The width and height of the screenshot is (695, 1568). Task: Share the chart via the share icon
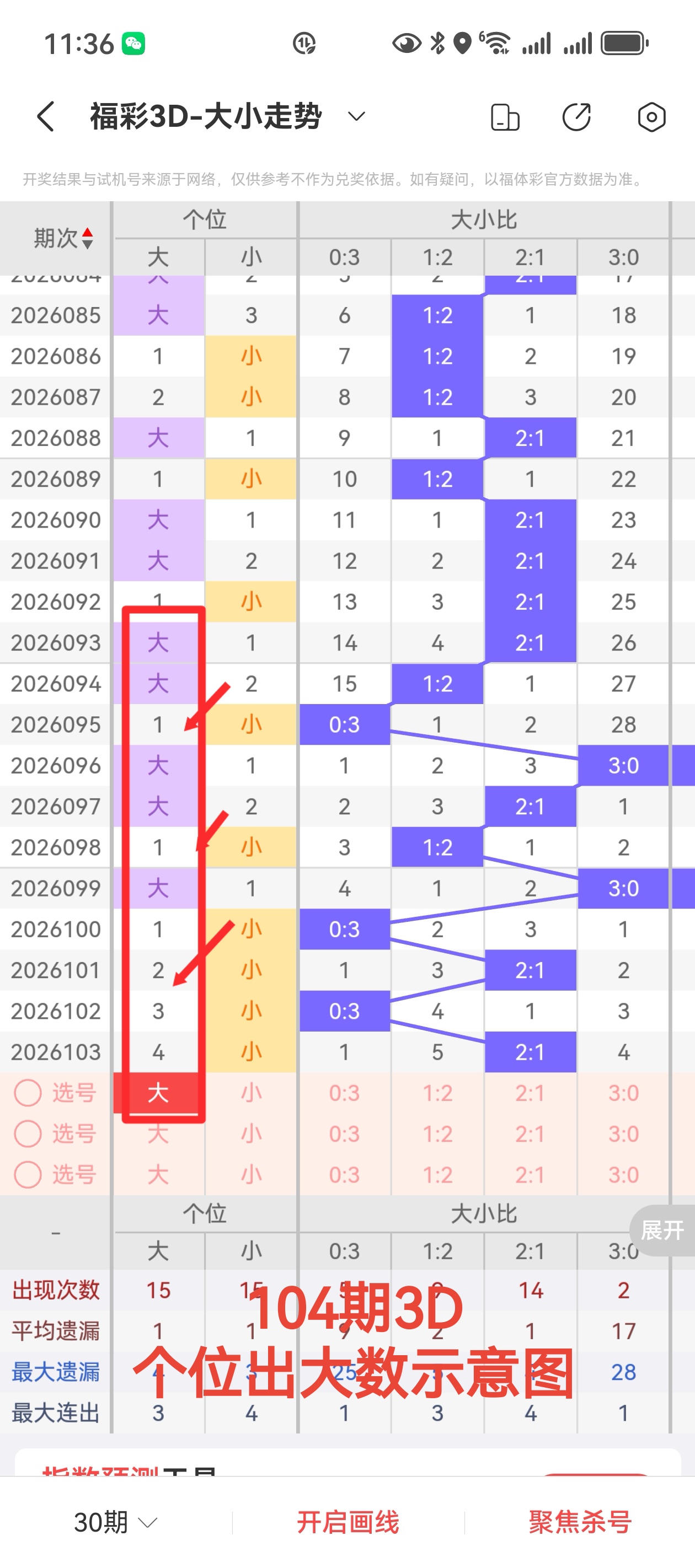[x=576, y=117]
